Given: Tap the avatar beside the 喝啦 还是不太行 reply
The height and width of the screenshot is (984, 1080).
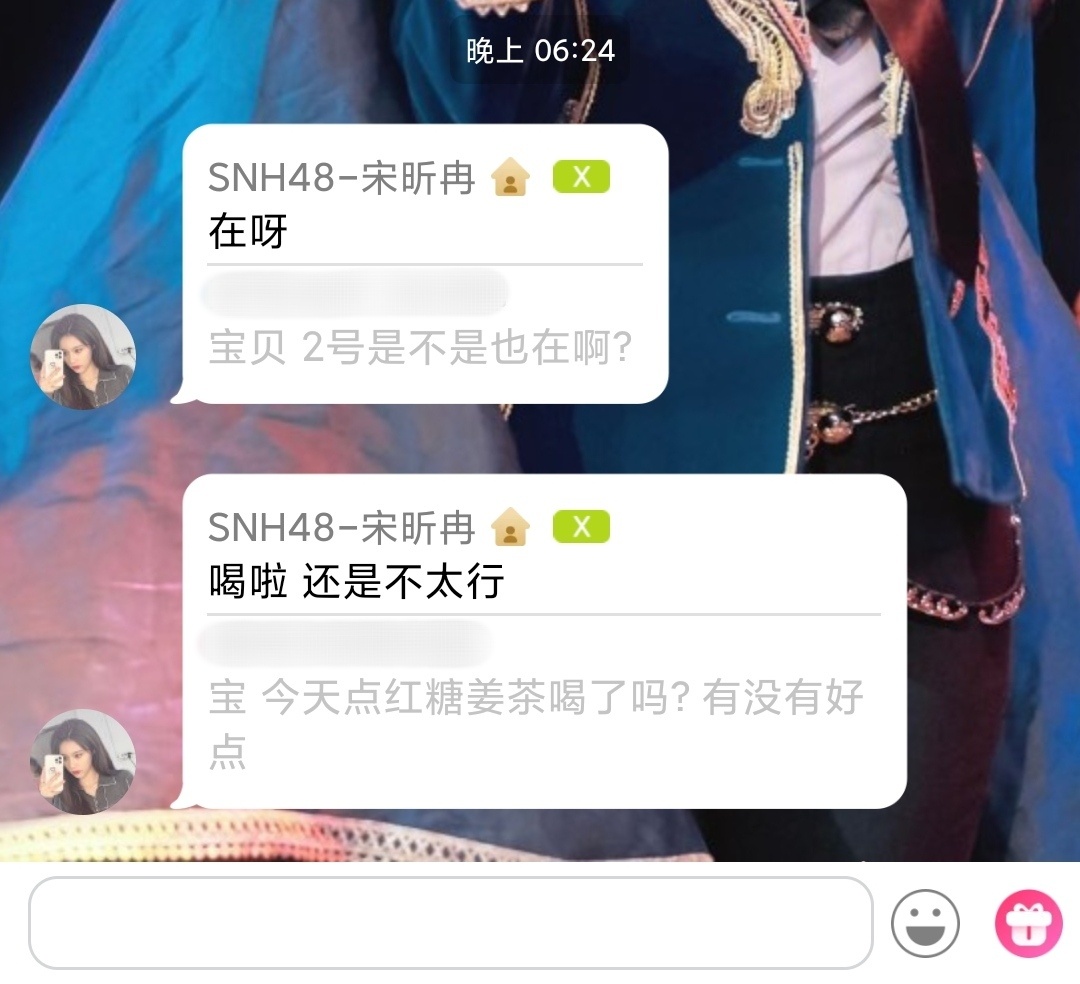Looking at the screenshot, I should [82, 761].
